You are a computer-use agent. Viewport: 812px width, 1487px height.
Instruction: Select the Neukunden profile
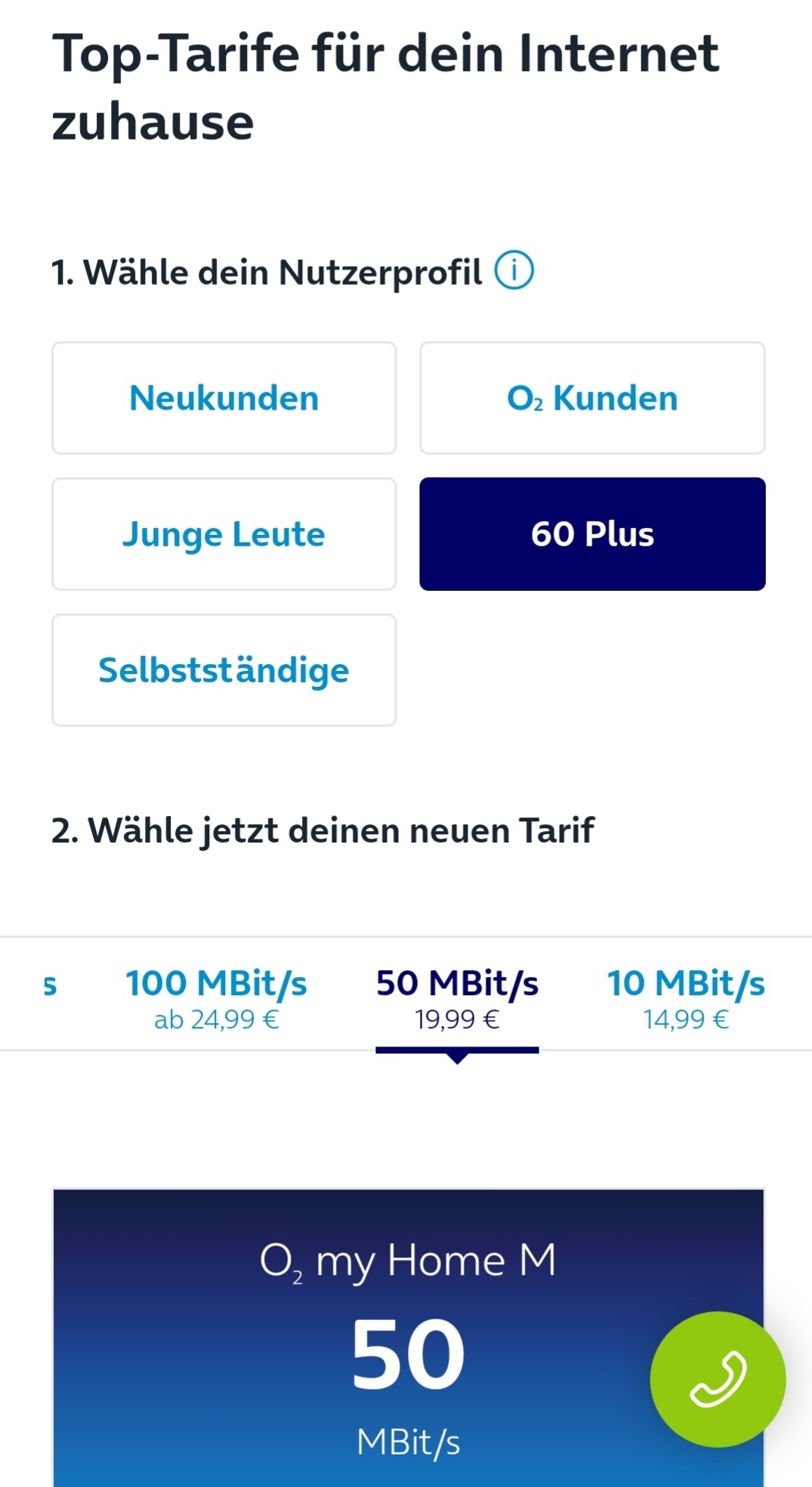pos(224,398)
